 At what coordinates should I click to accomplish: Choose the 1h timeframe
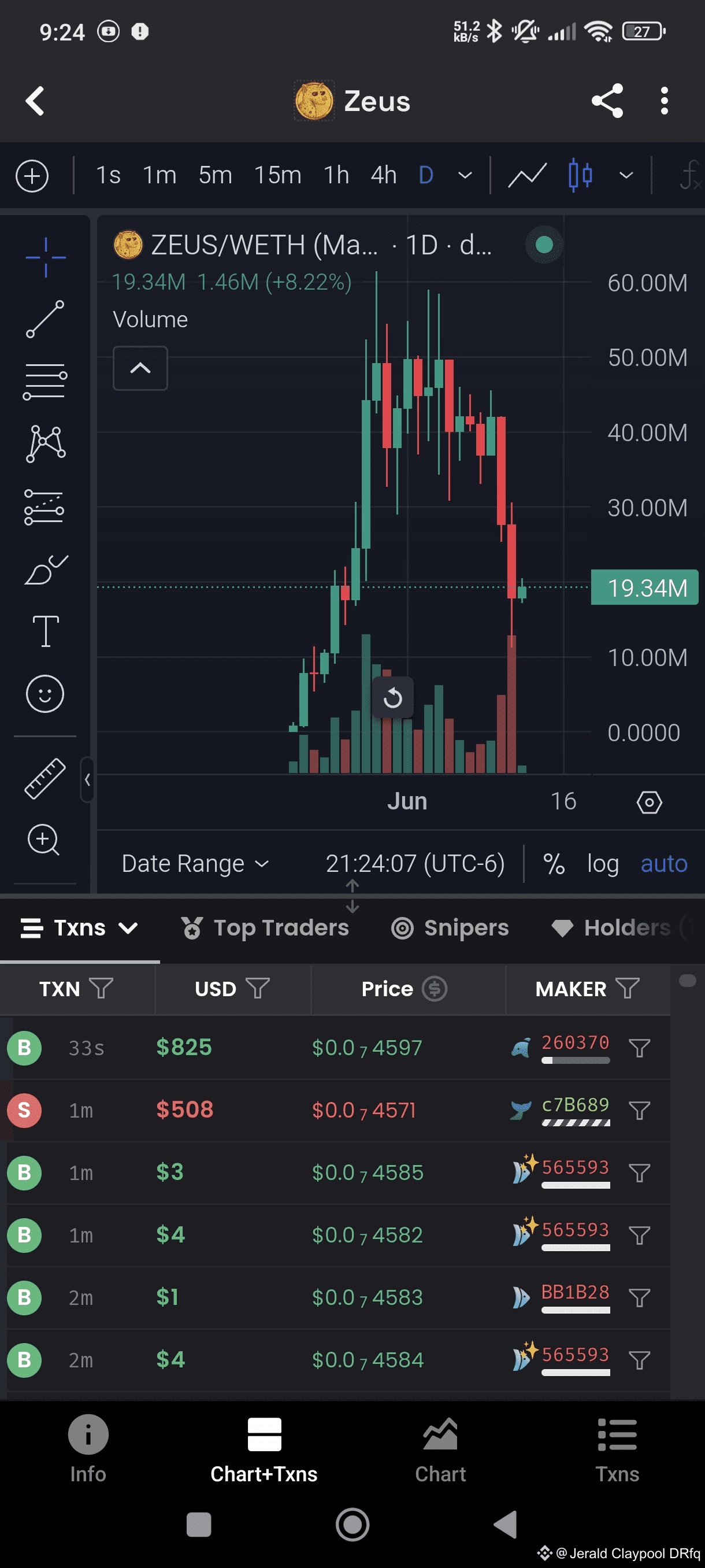click(x=336, y=176)
